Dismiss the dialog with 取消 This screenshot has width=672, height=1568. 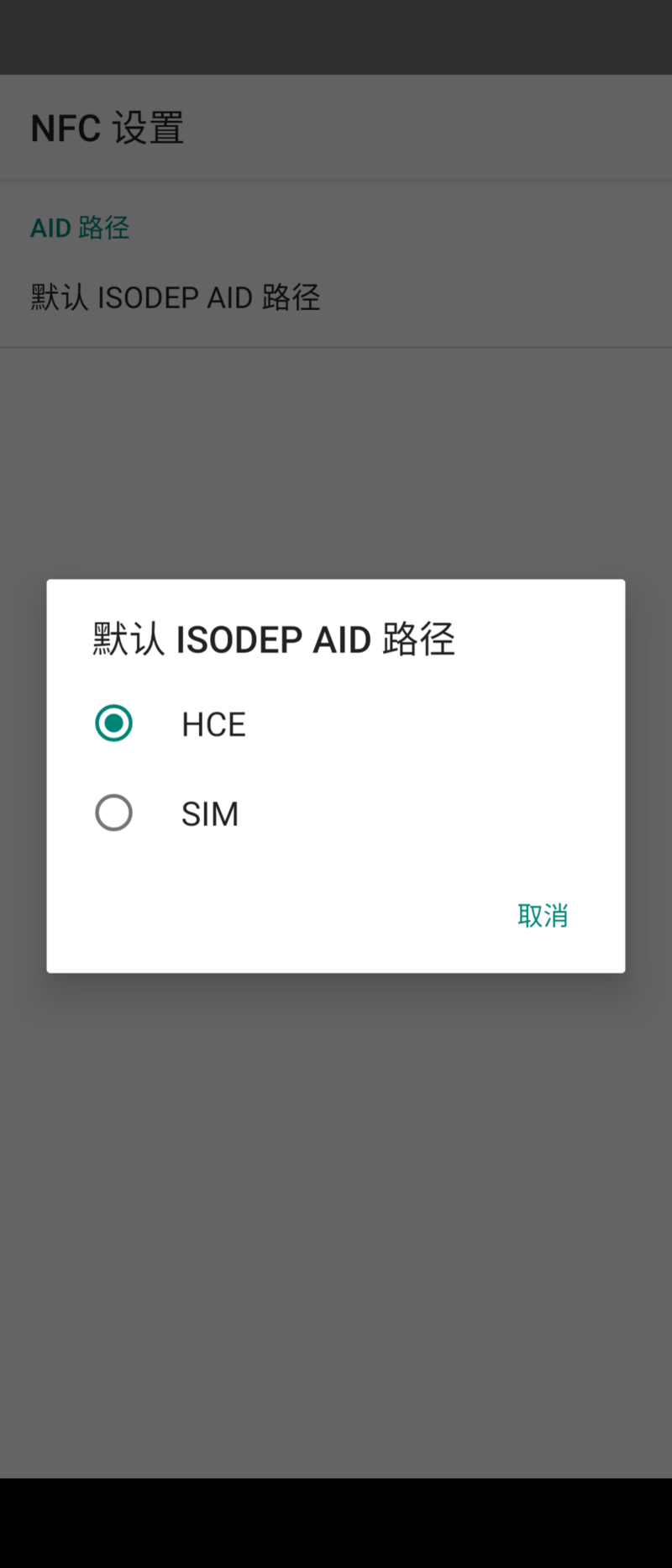pos(543,915)
